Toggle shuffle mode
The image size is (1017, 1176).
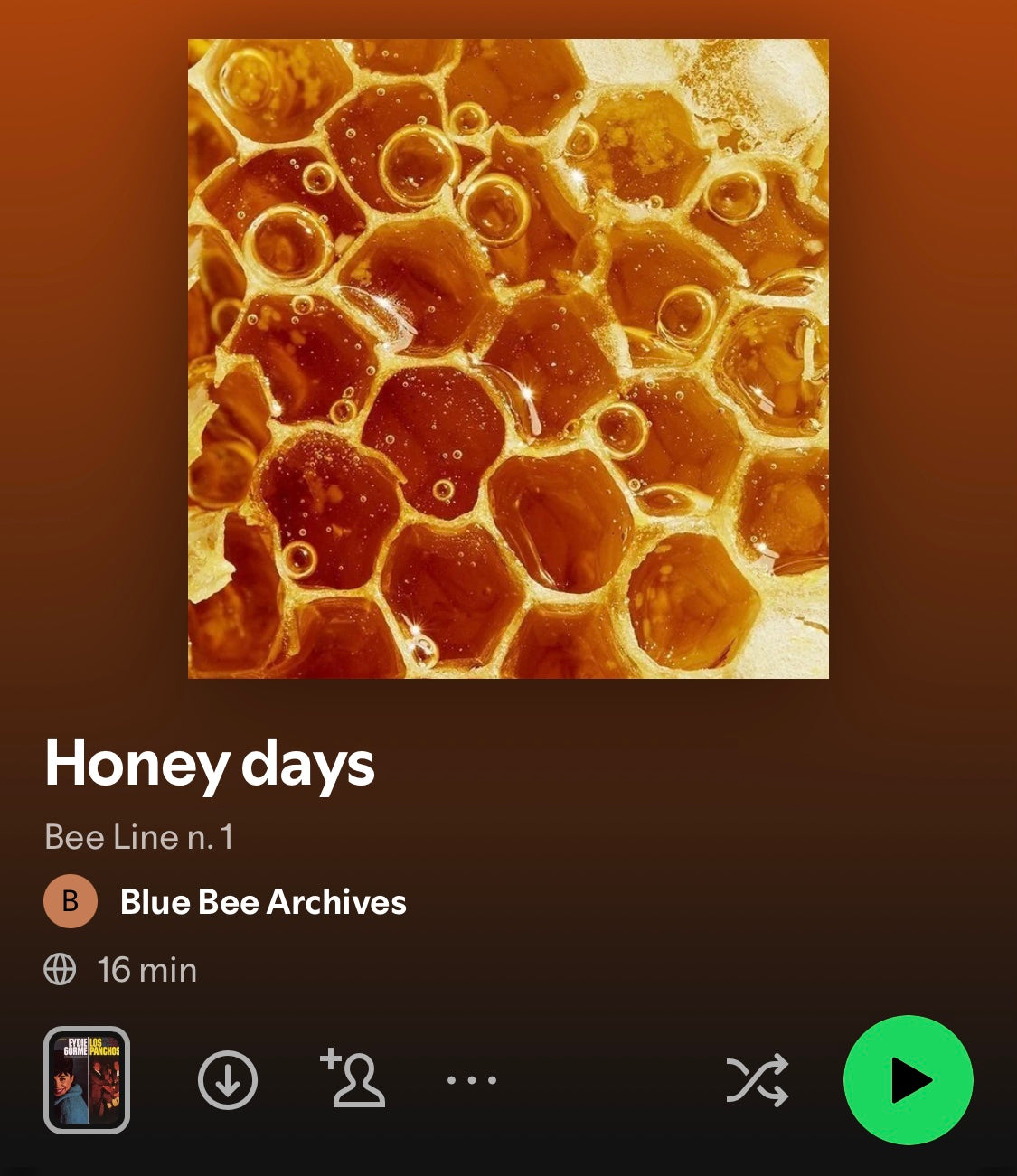click(757, 1080)
